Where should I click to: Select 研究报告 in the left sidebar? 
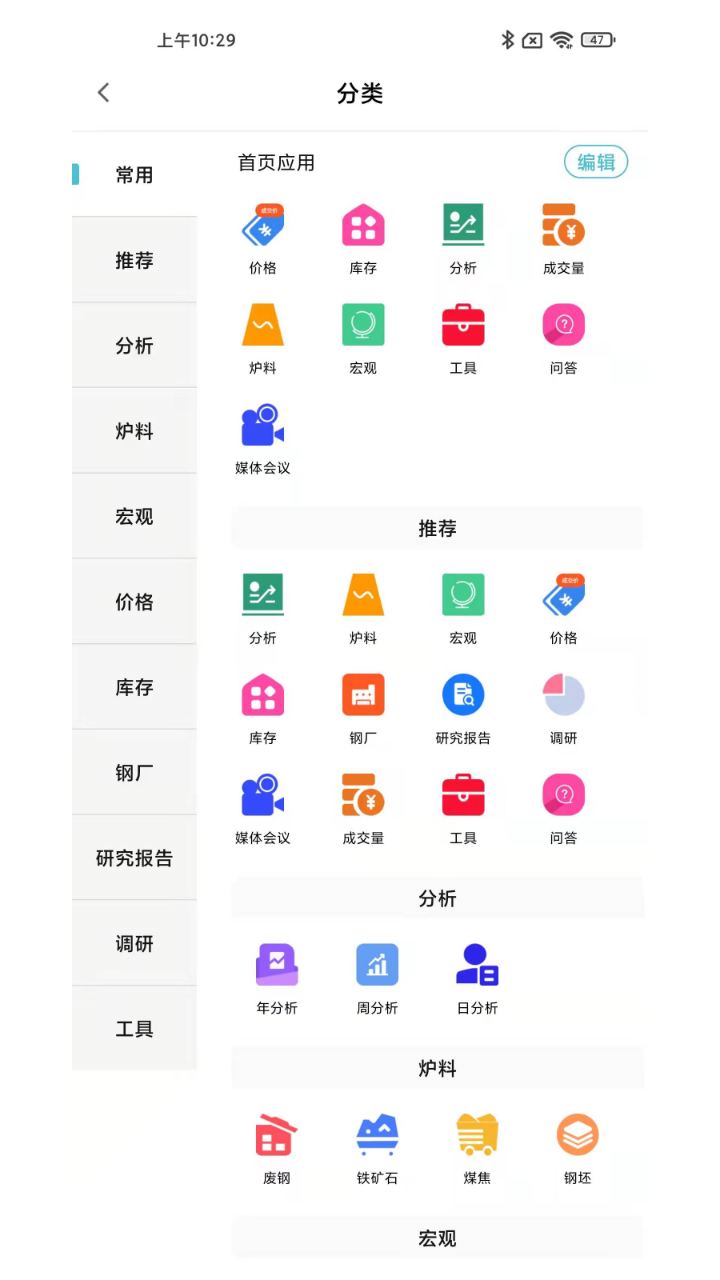coord(134,859)
